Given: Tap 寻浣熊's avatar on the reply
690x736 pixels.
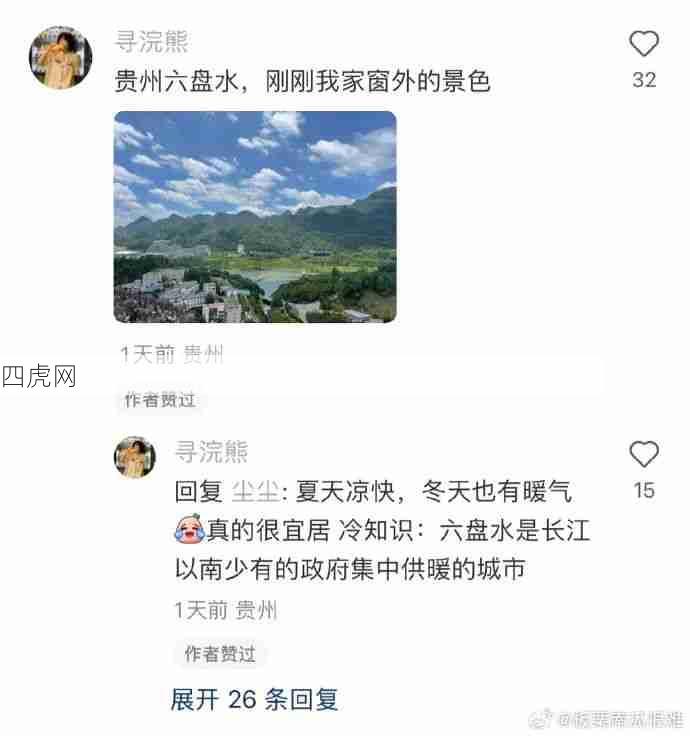Looking at the screenshot, I should pyautogui.click(x=135, y=457).
